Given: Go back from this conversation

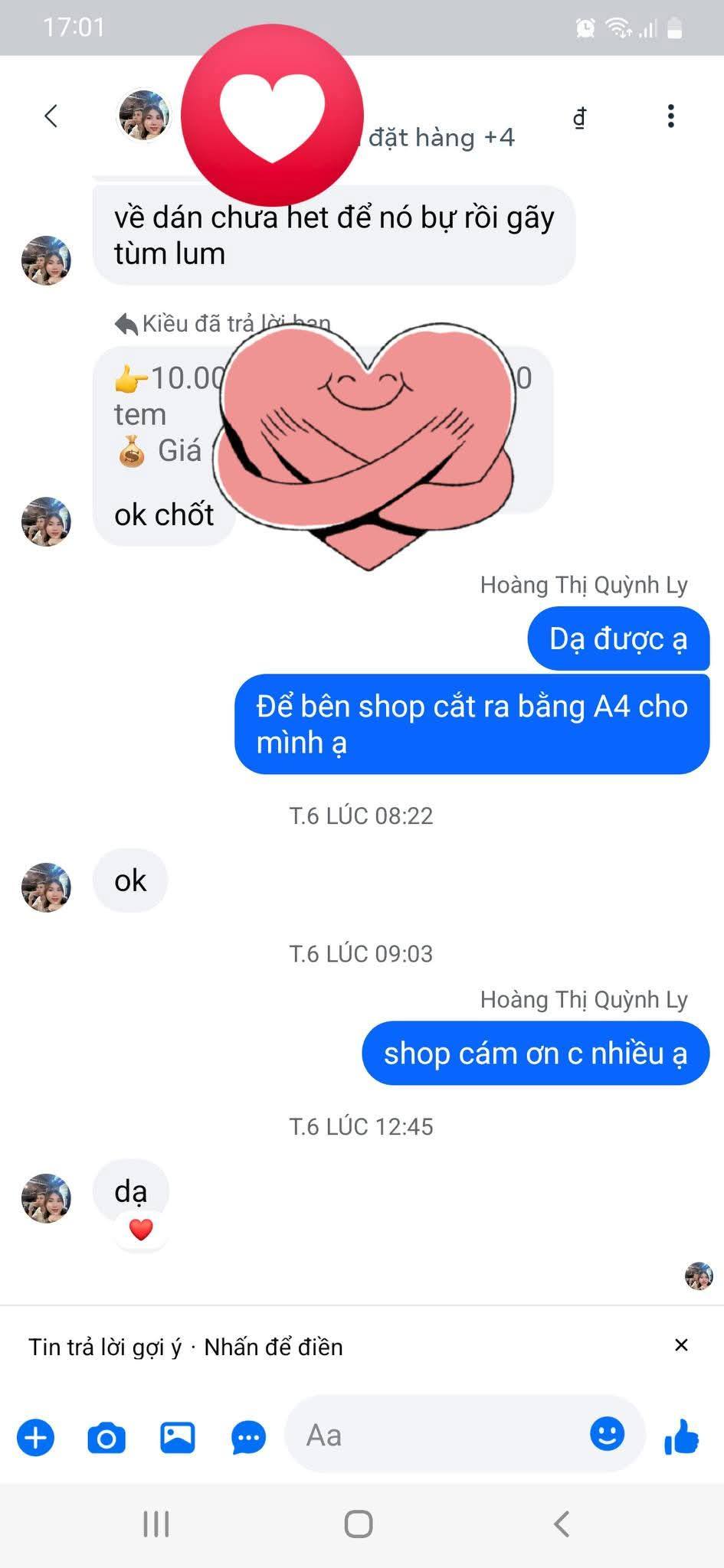Looking at the screenshot, I should tap(51, 116).
